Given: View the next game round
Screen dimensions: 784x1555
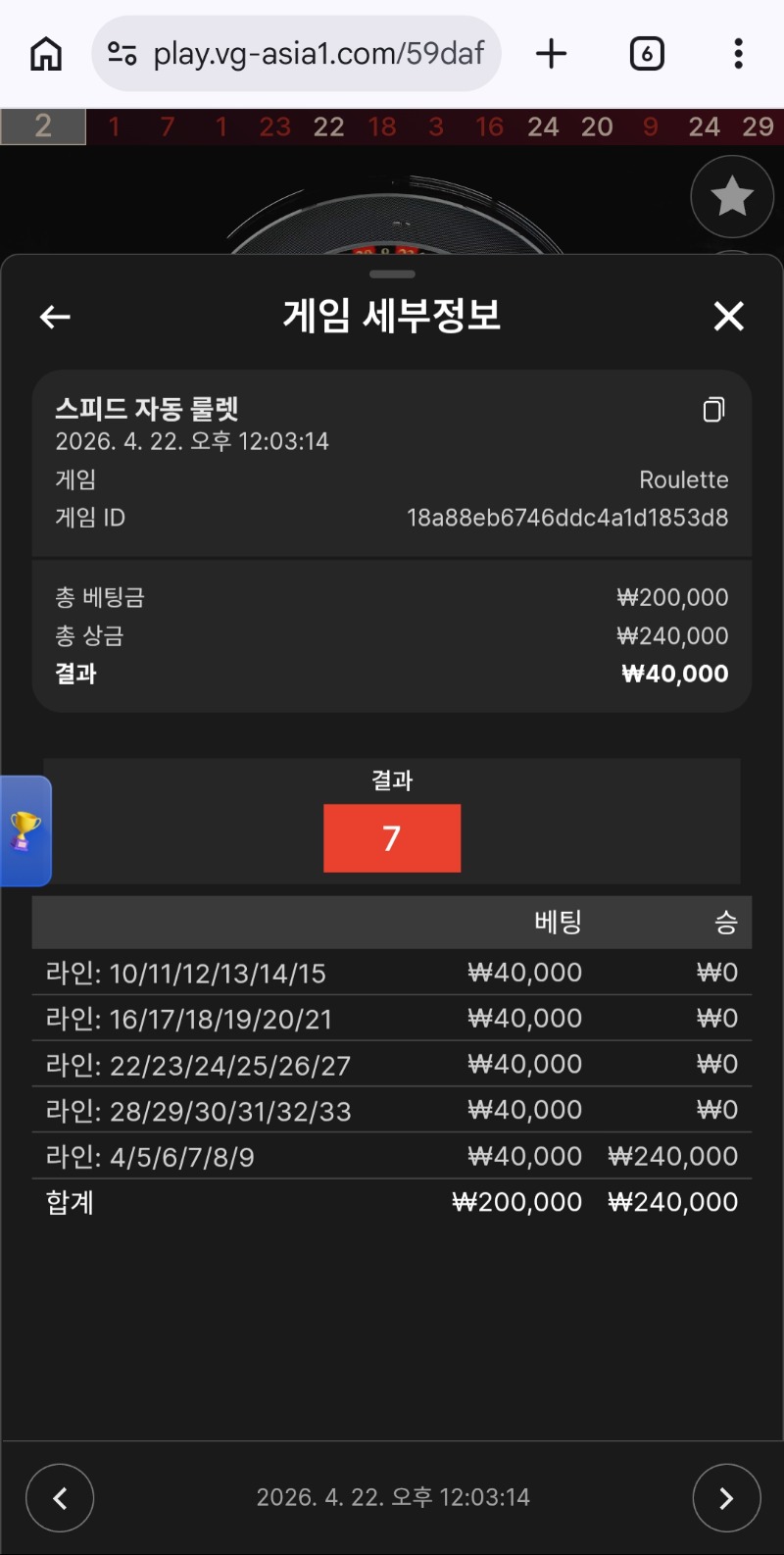Looking at the screenshot, I should tap(726, 1497).
